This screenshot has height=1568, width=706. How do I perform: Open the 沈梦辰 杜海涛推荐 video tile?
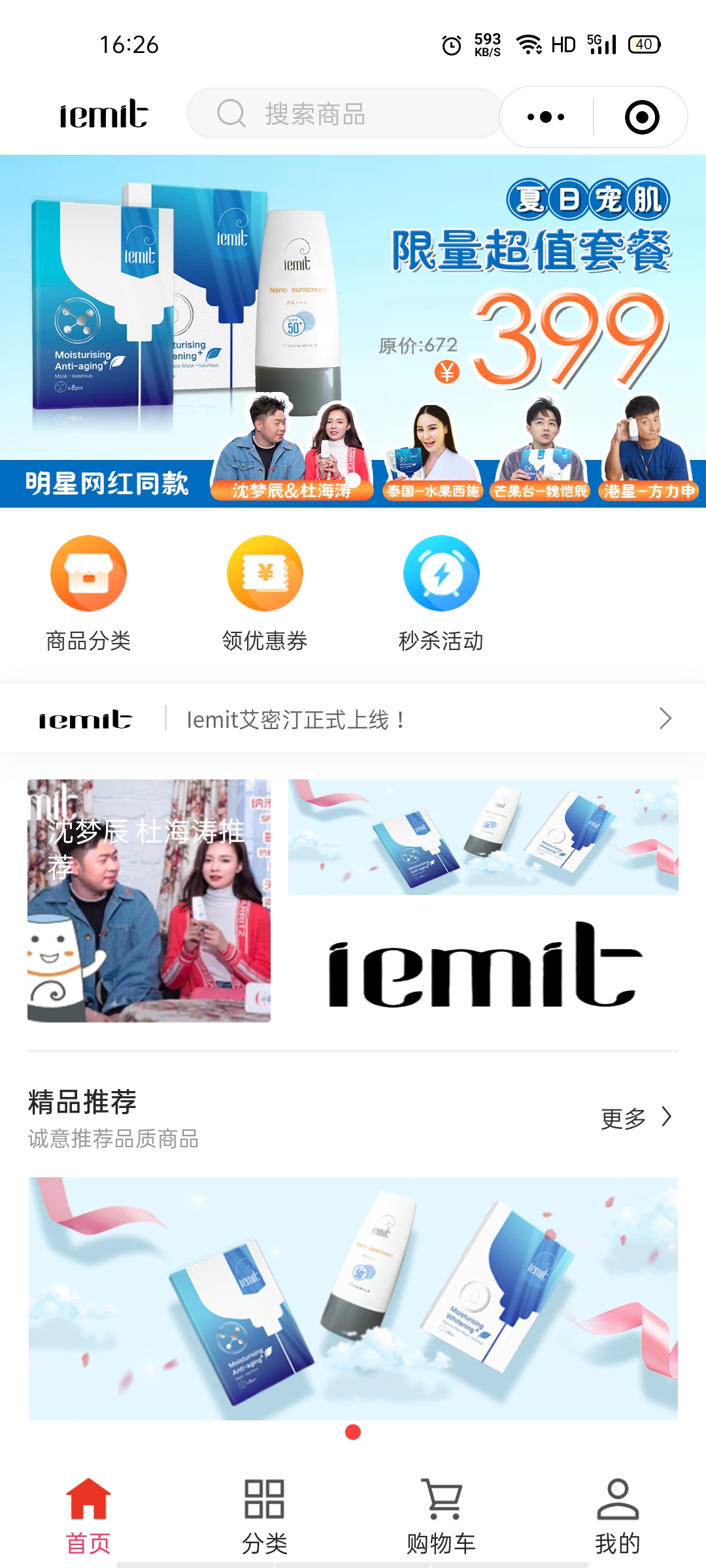(x=149, y=900)
